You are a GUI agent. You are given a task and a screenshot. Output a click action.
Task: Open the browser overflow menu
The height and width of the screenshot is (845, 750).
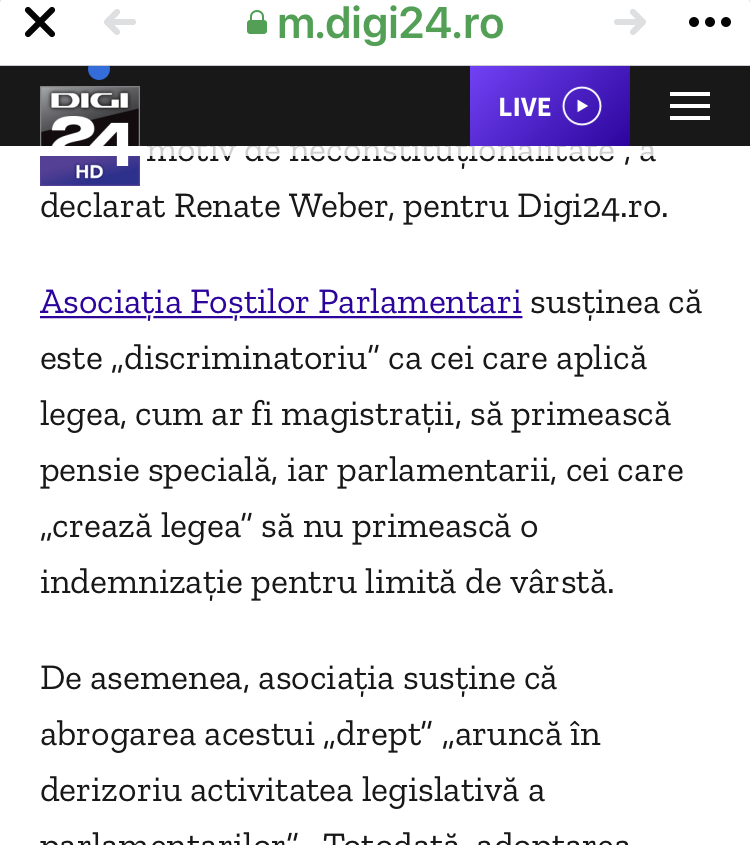click(711, 23)
